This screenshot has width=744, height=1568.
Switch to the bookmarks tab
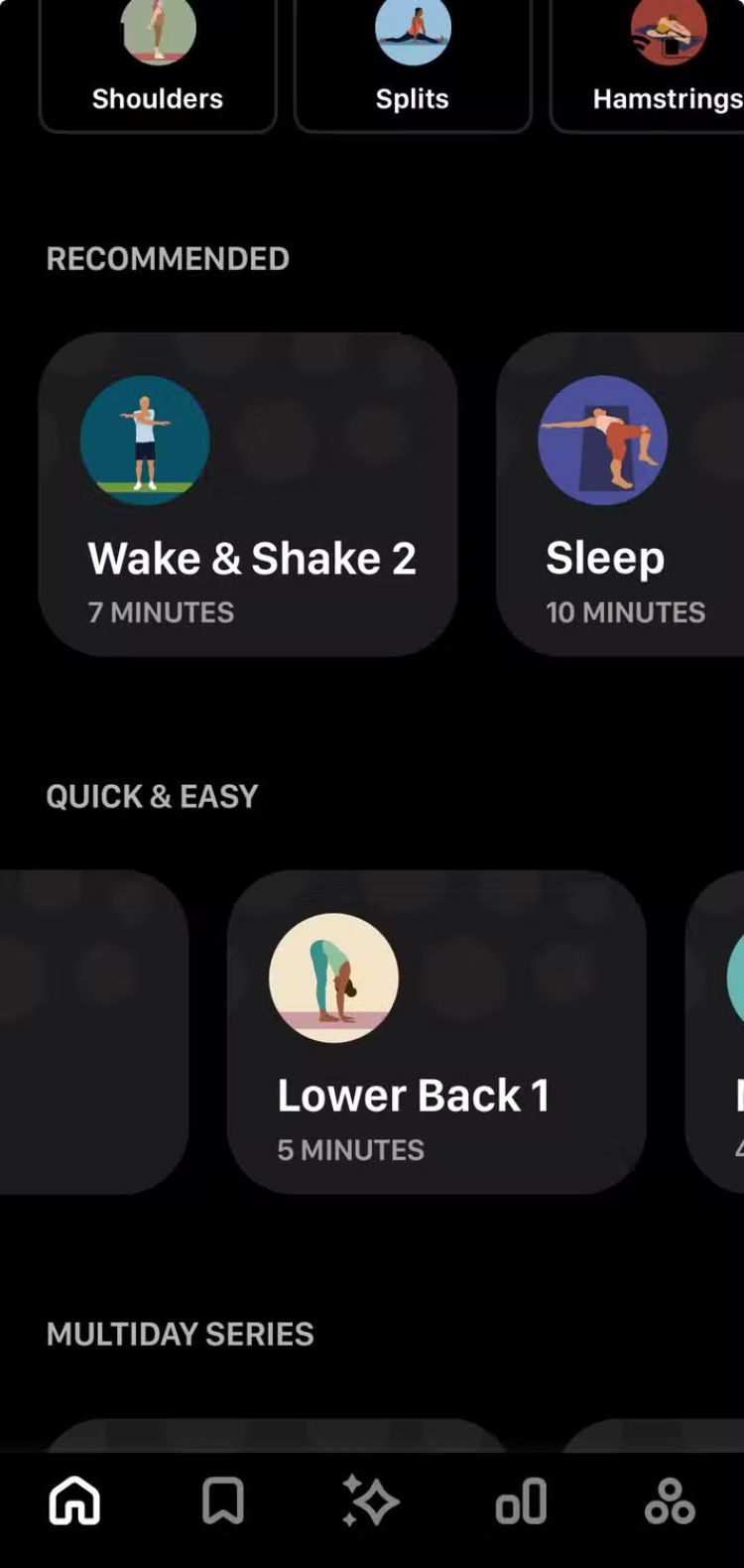223,1501
